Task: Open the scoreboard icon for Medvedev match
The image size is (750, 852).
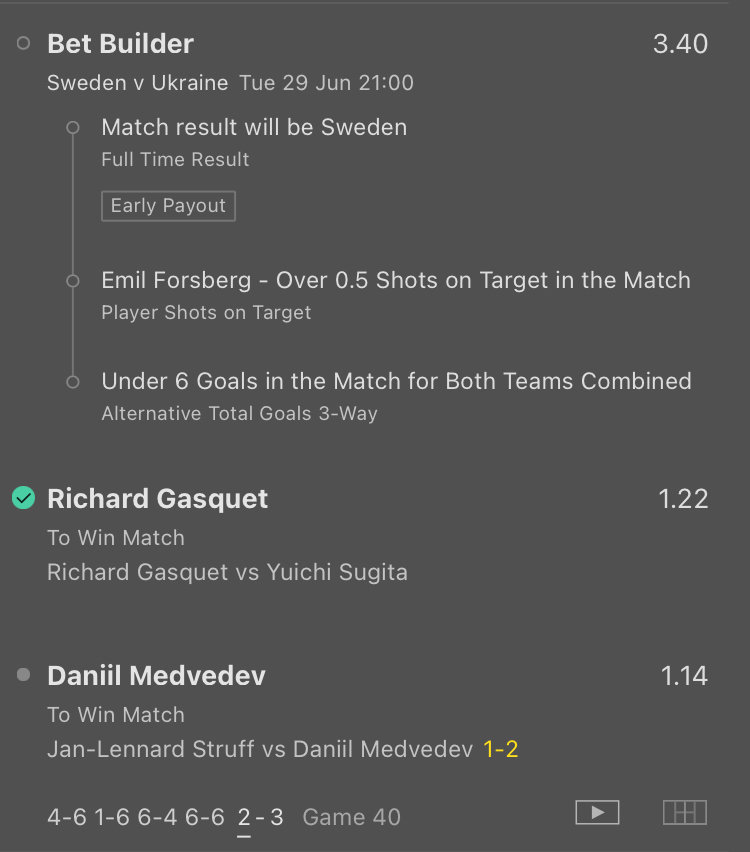Action: tap(685, 813)
